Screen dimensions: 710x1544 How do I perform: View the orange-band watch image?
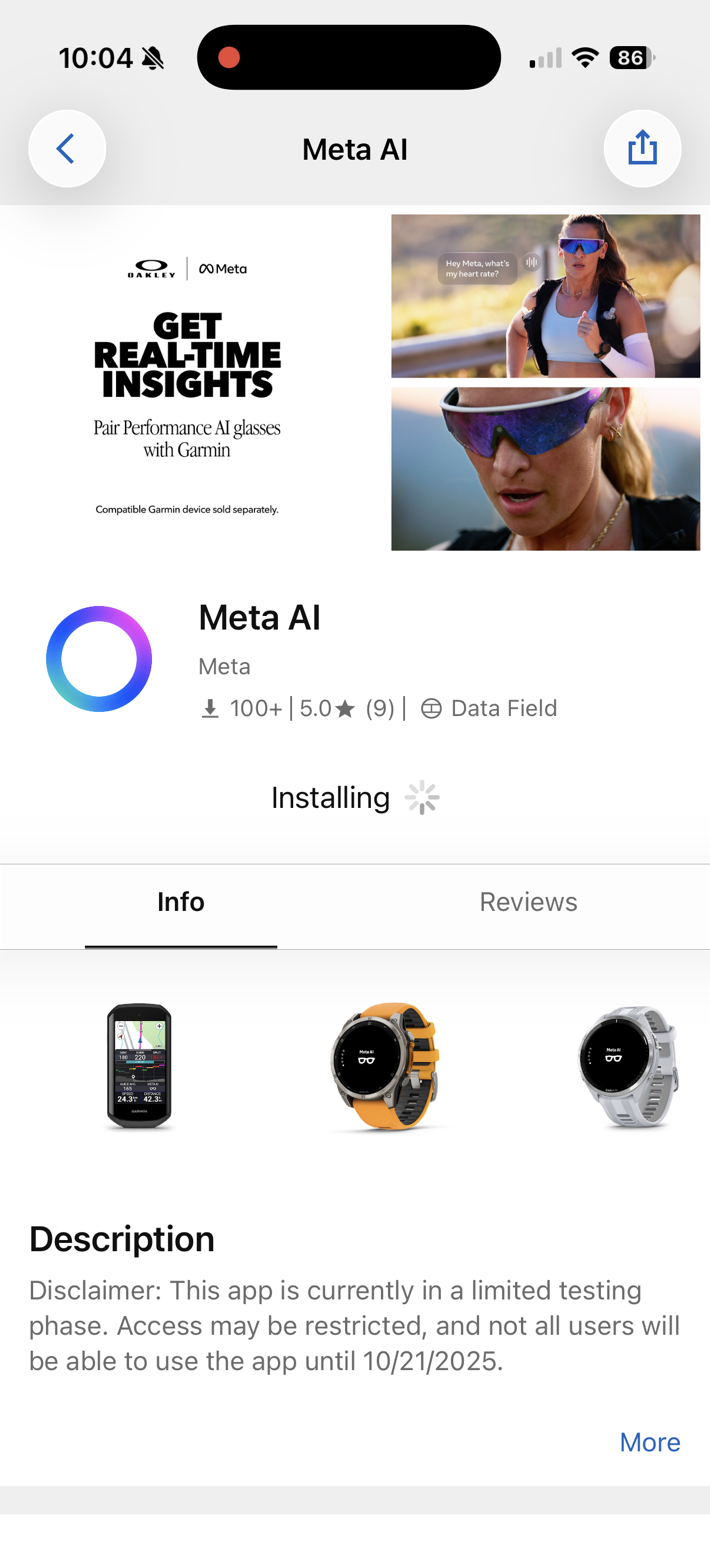tap(385, 1067)
